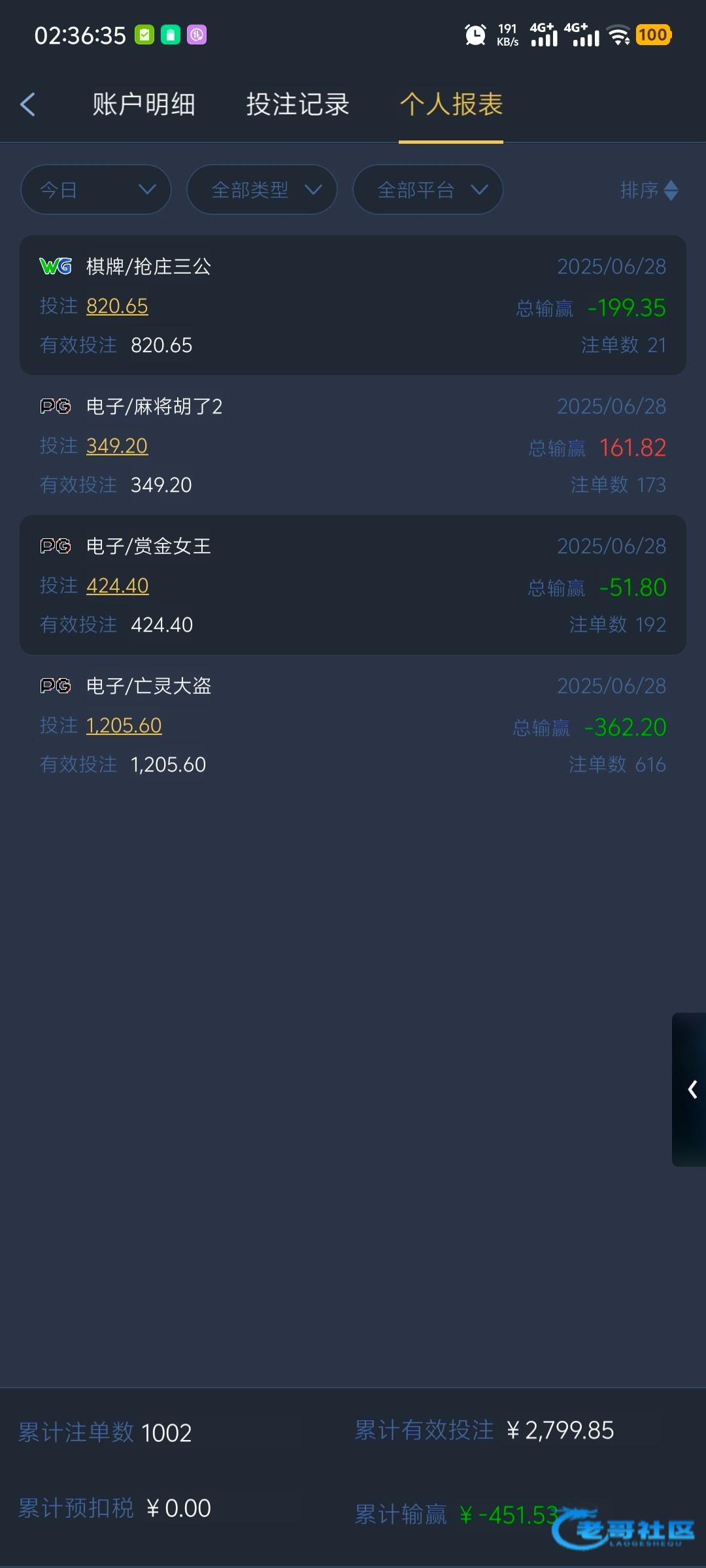The height and width of the screenshot is (1568, 706).
Task: Open the 今日 date dropdown
Action: pos(96,189)
